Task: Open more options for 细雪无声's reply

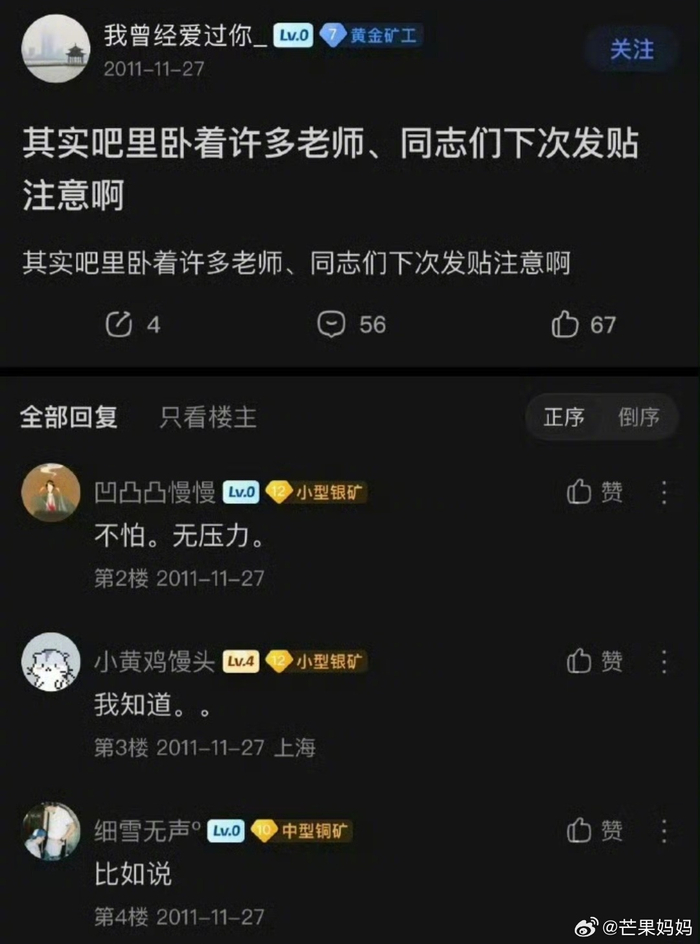Action: click(664, 830)
